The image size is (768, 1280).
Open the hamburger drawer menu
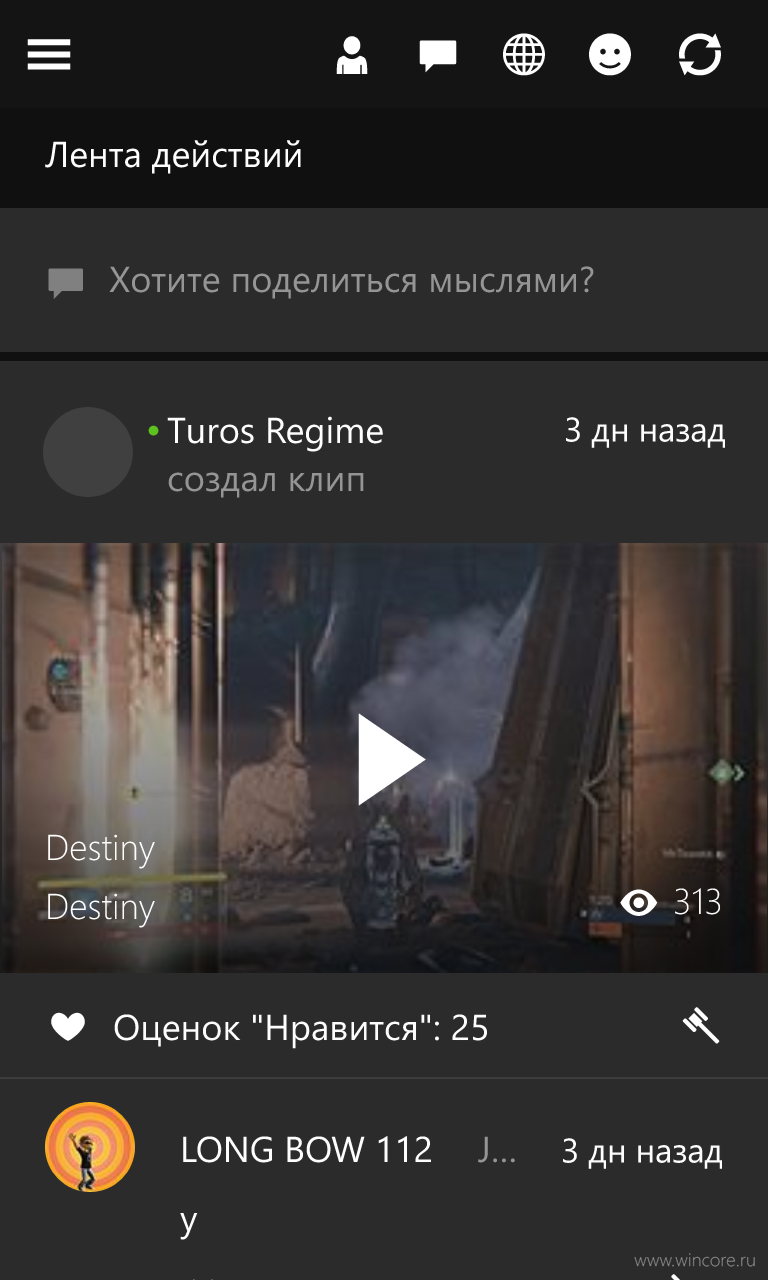pyautogui.click(x=49, y=54)
